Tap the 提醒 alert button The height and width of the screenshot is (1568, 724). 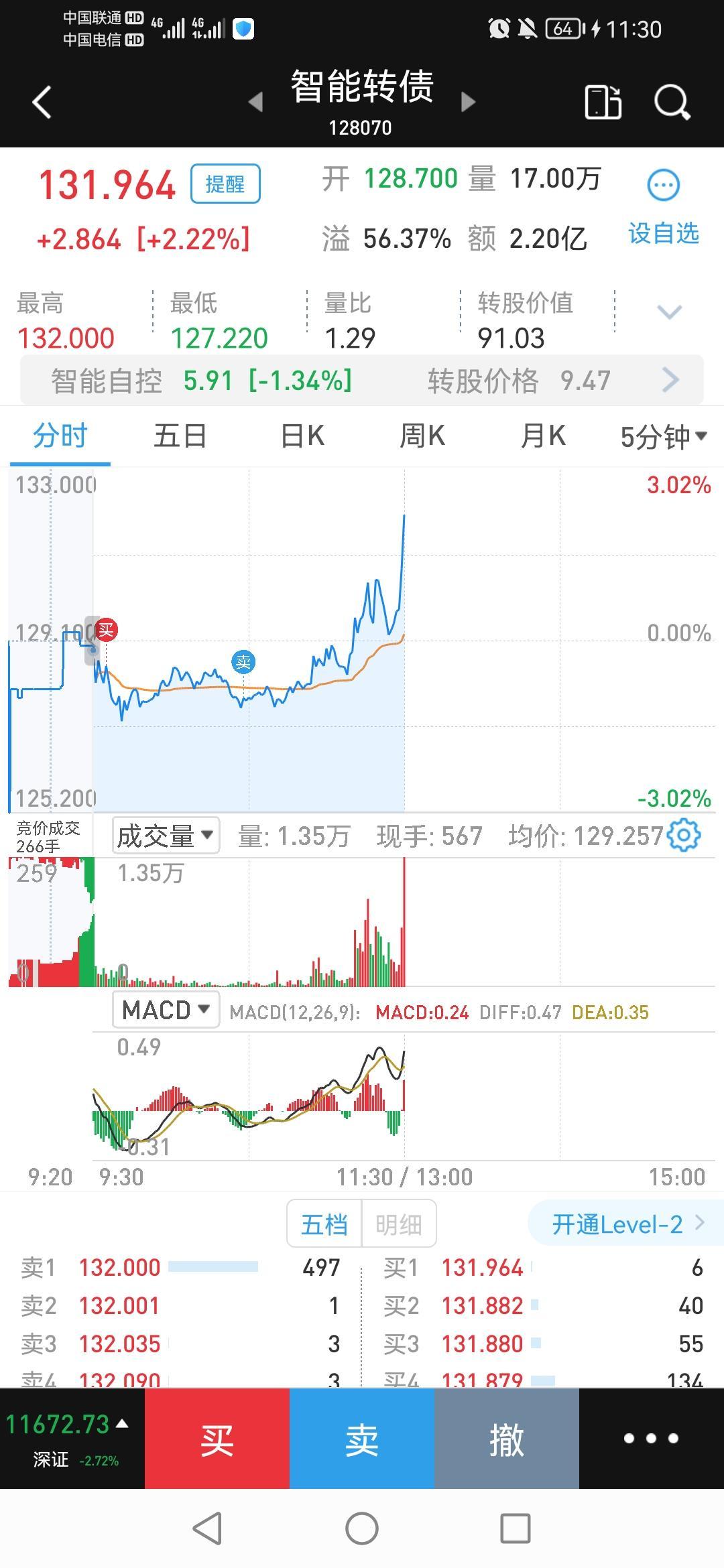click(x=225, y=184)
